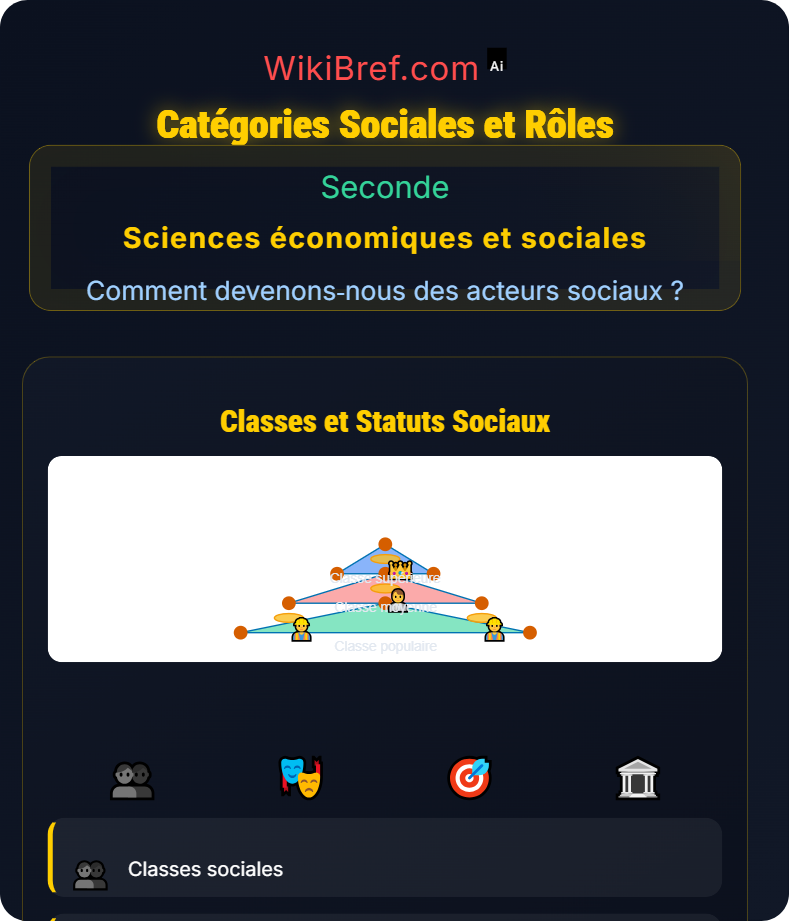Click the crowned figure atop the pyramid
The height and width of the screenshot is (921, 789).
398,570
